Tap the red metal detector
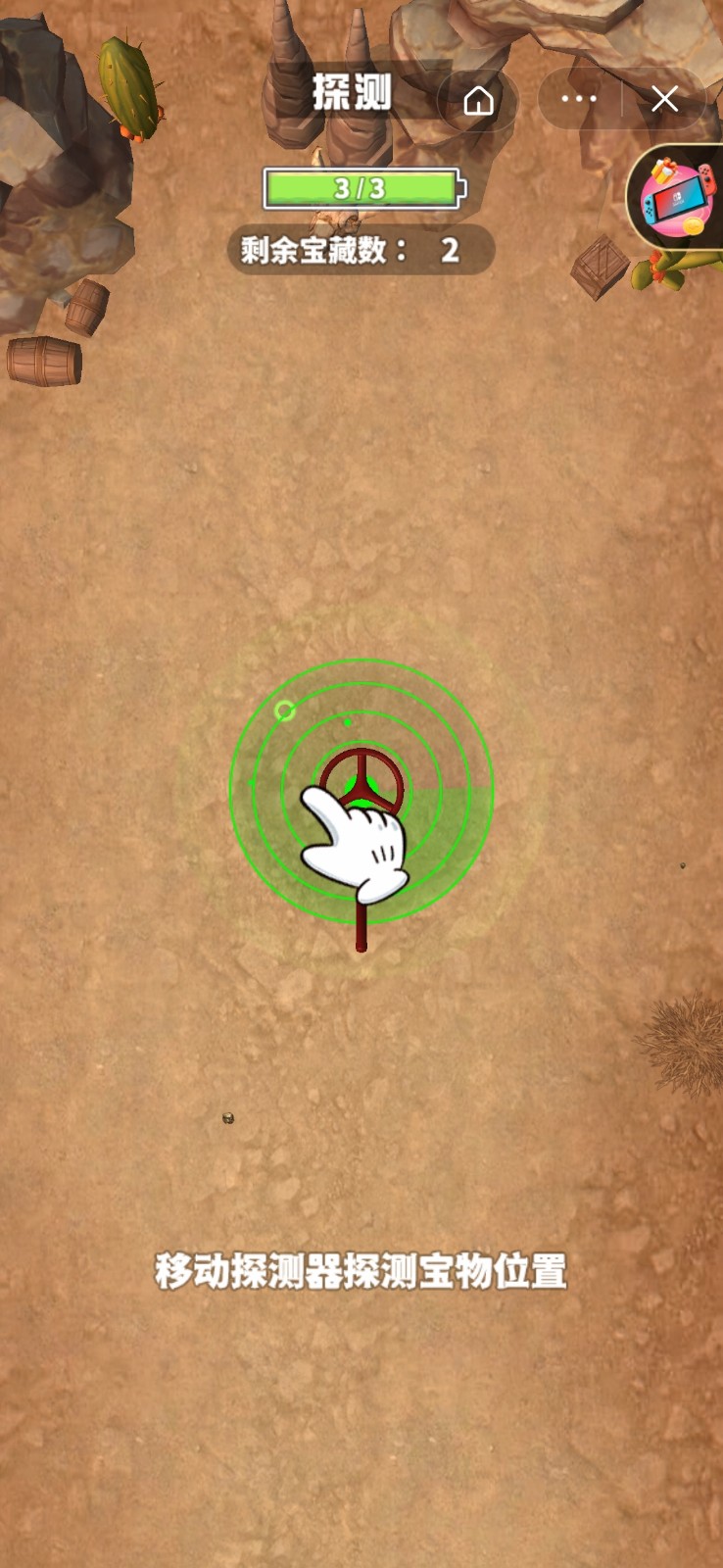 pos(361,804)
